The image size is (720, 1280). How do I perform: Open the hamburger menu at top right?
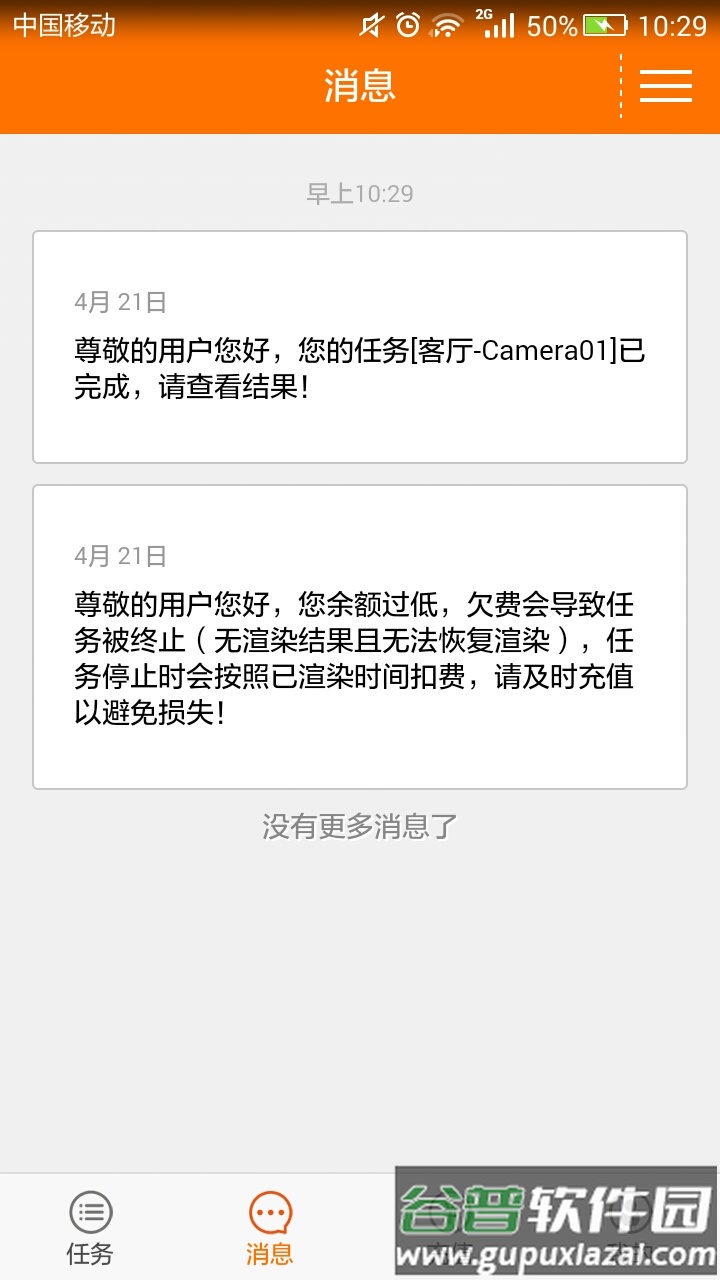tap(666, 87)
